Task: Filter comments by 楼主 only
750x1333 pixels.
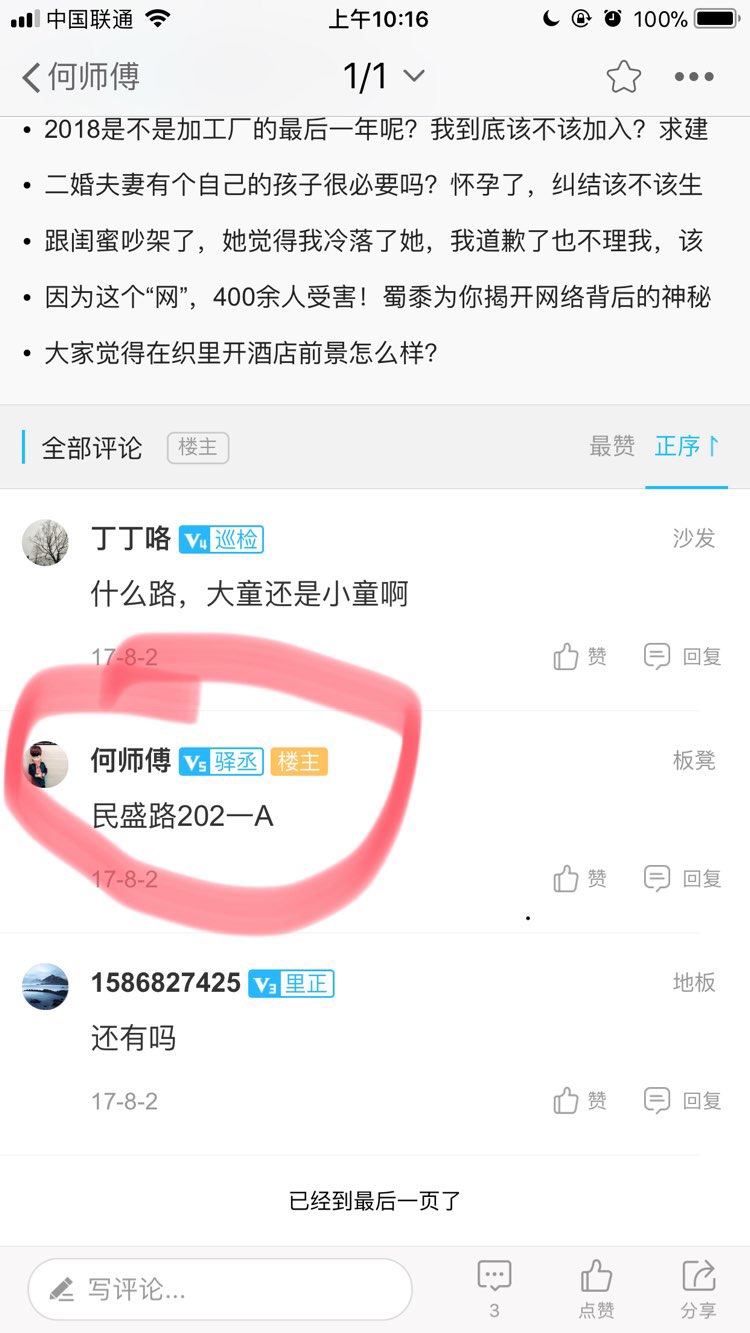Action: point(198,447)
